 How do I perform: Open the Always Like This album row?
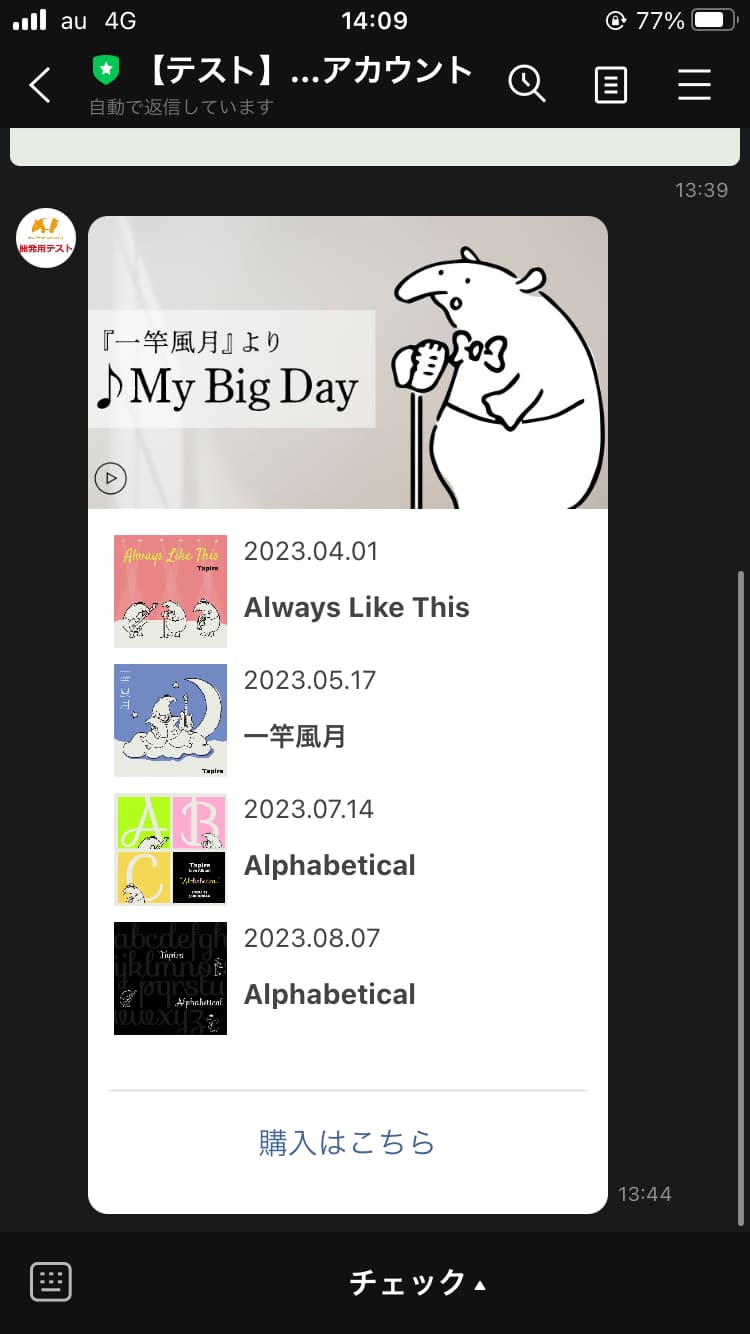pos(347,591)
